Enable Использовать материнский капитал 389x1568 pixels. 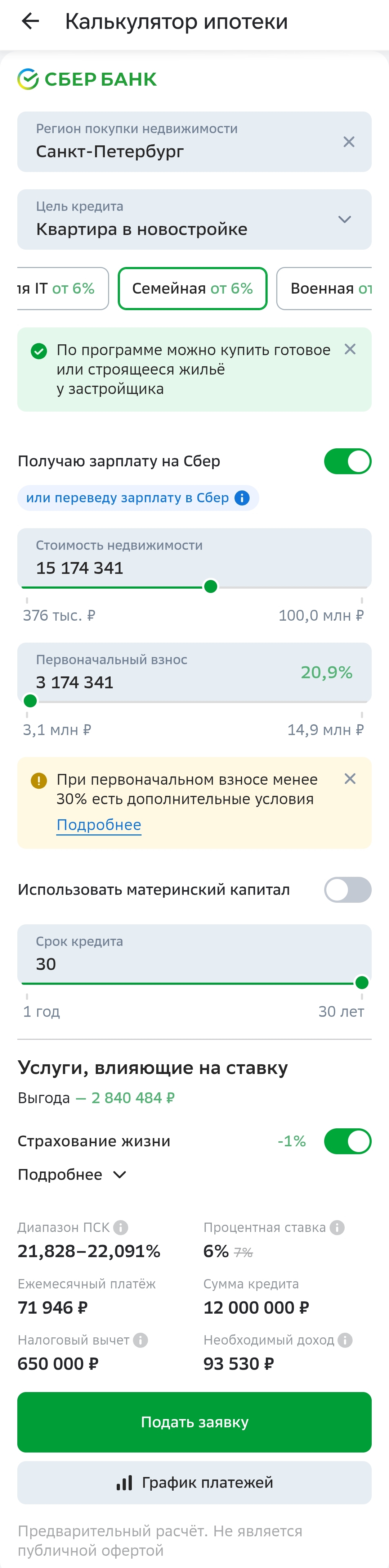(347, 890)
